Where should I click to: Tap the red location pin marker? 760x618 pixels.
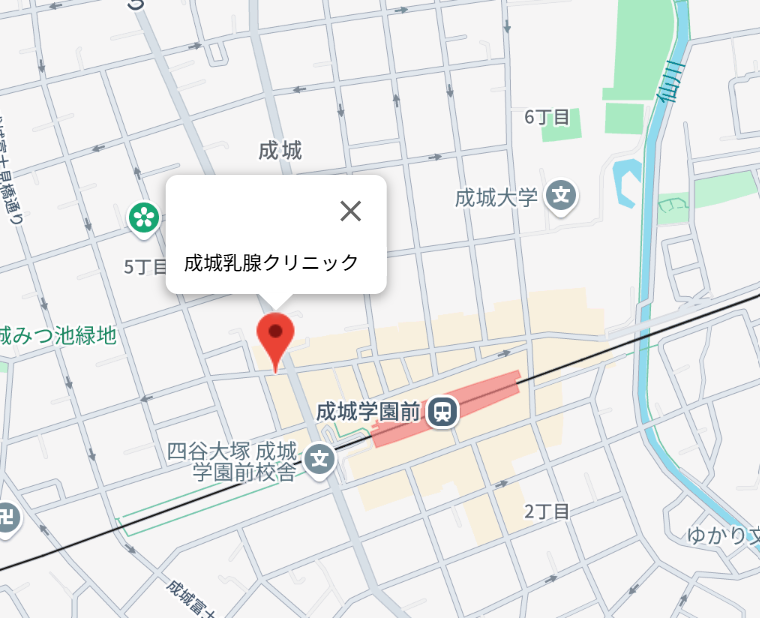[x=276, y=335]
